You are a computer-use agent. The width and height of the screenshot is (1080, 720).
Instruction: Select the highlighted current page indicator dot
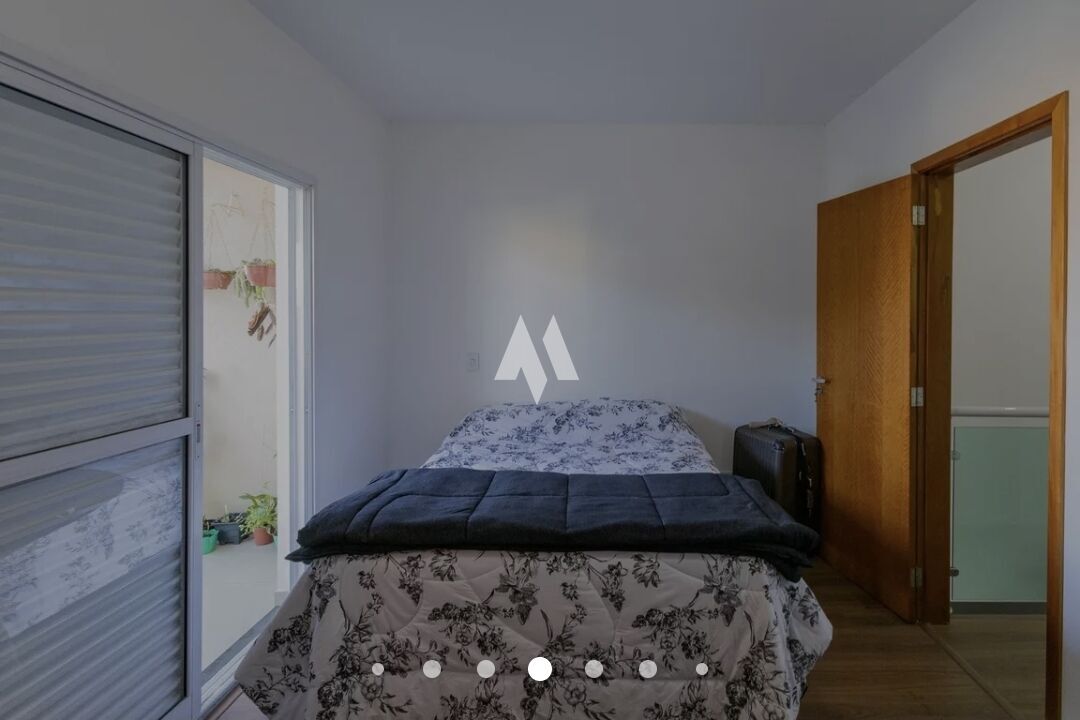pyautogui.click(x=540, y=669)
